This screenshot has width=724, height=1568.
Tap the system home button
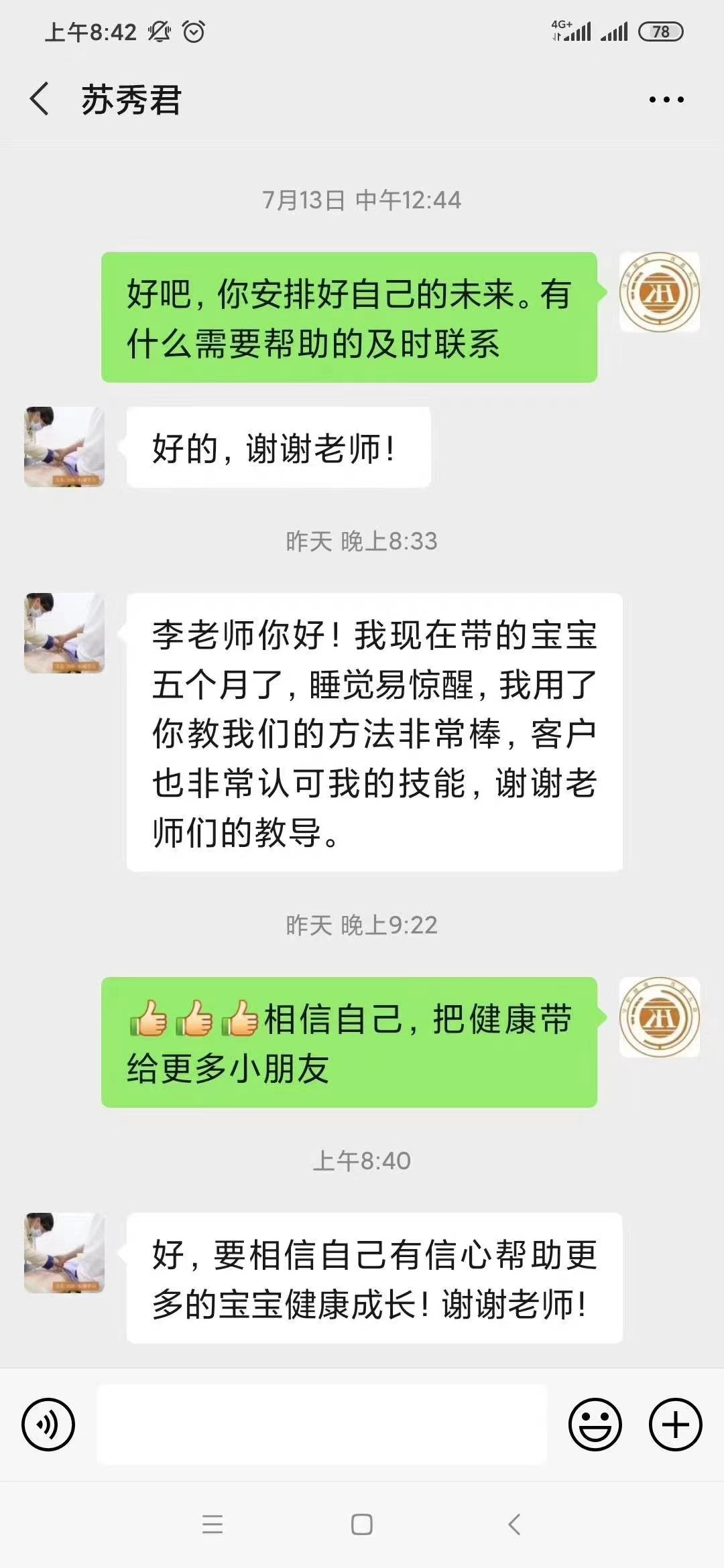[x=362, y=1524]
